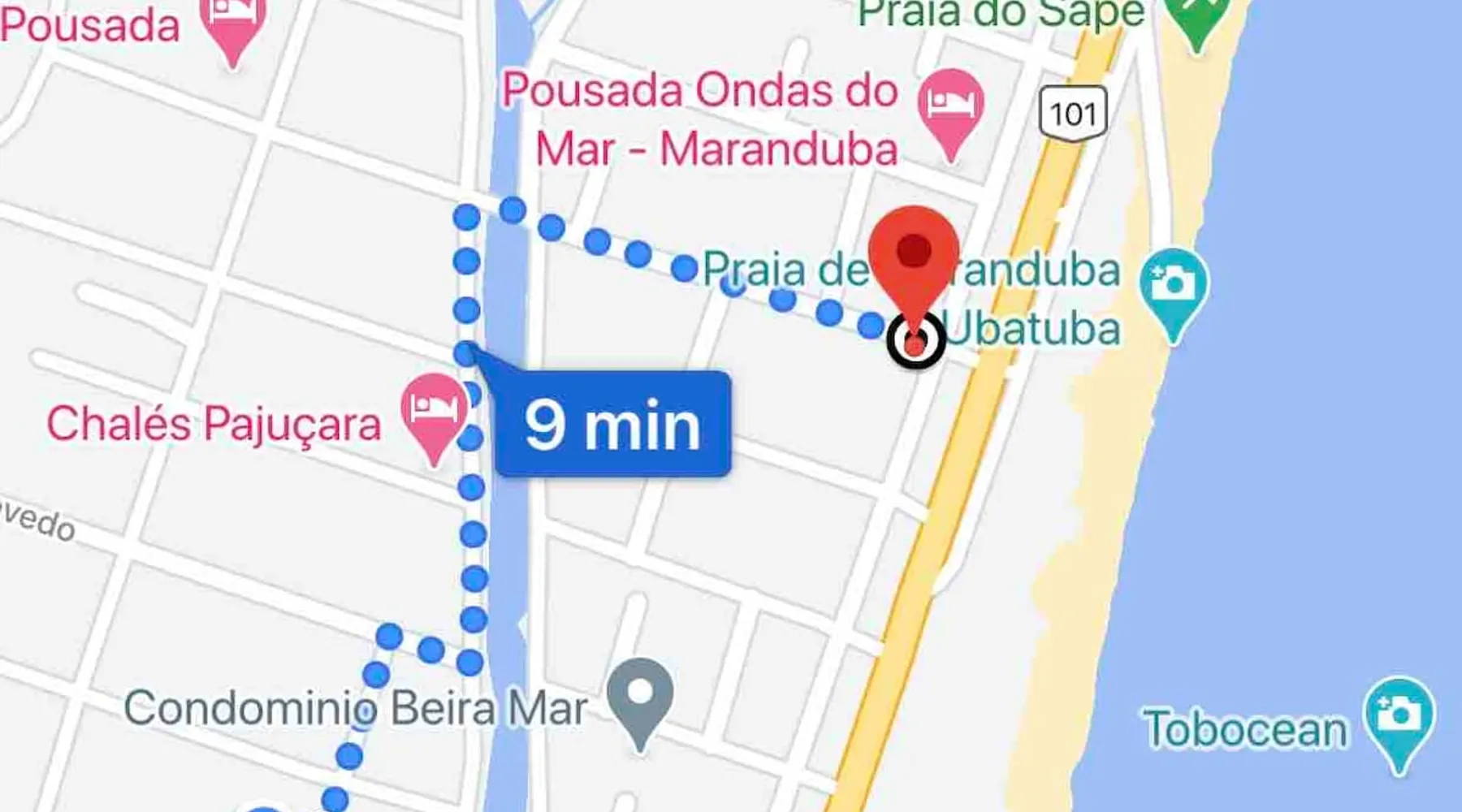Viewport: 1462px width, 812px height.
Task: Select the 9 min walking route label
Action: click(613, 424)
